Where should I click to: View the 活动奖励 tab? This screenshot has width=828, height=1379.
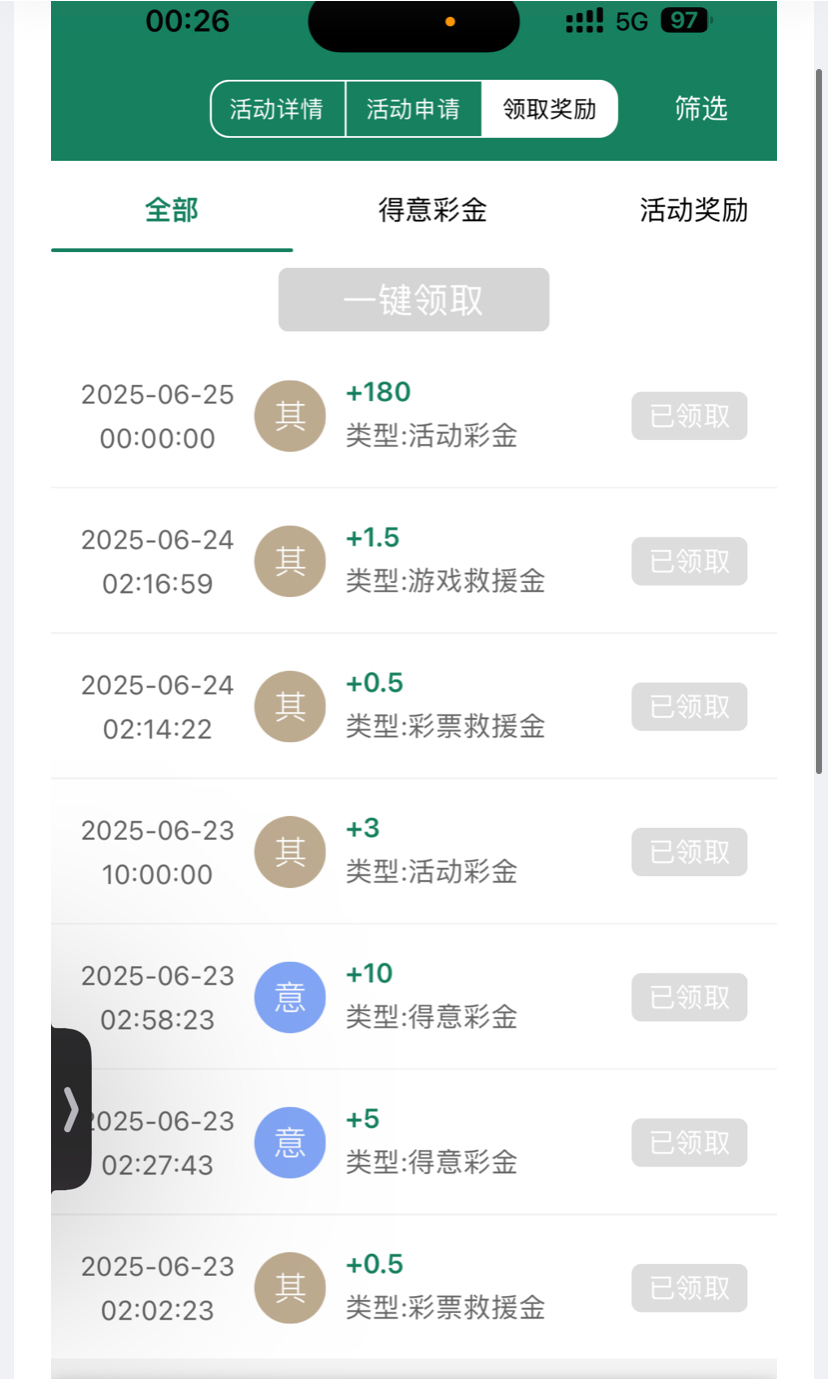(694, 210)
